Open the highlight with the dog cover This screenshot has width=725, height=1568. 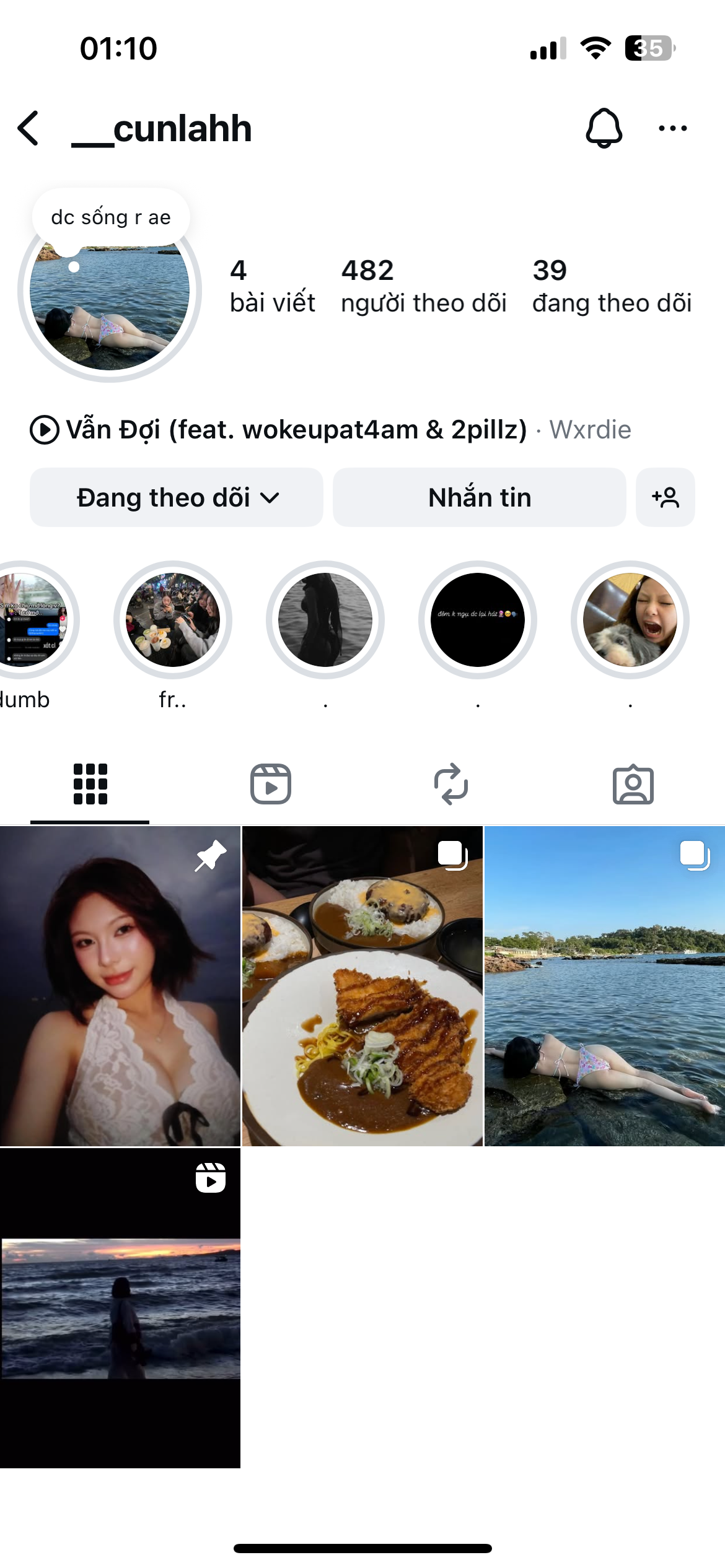(x=630, y=620)
